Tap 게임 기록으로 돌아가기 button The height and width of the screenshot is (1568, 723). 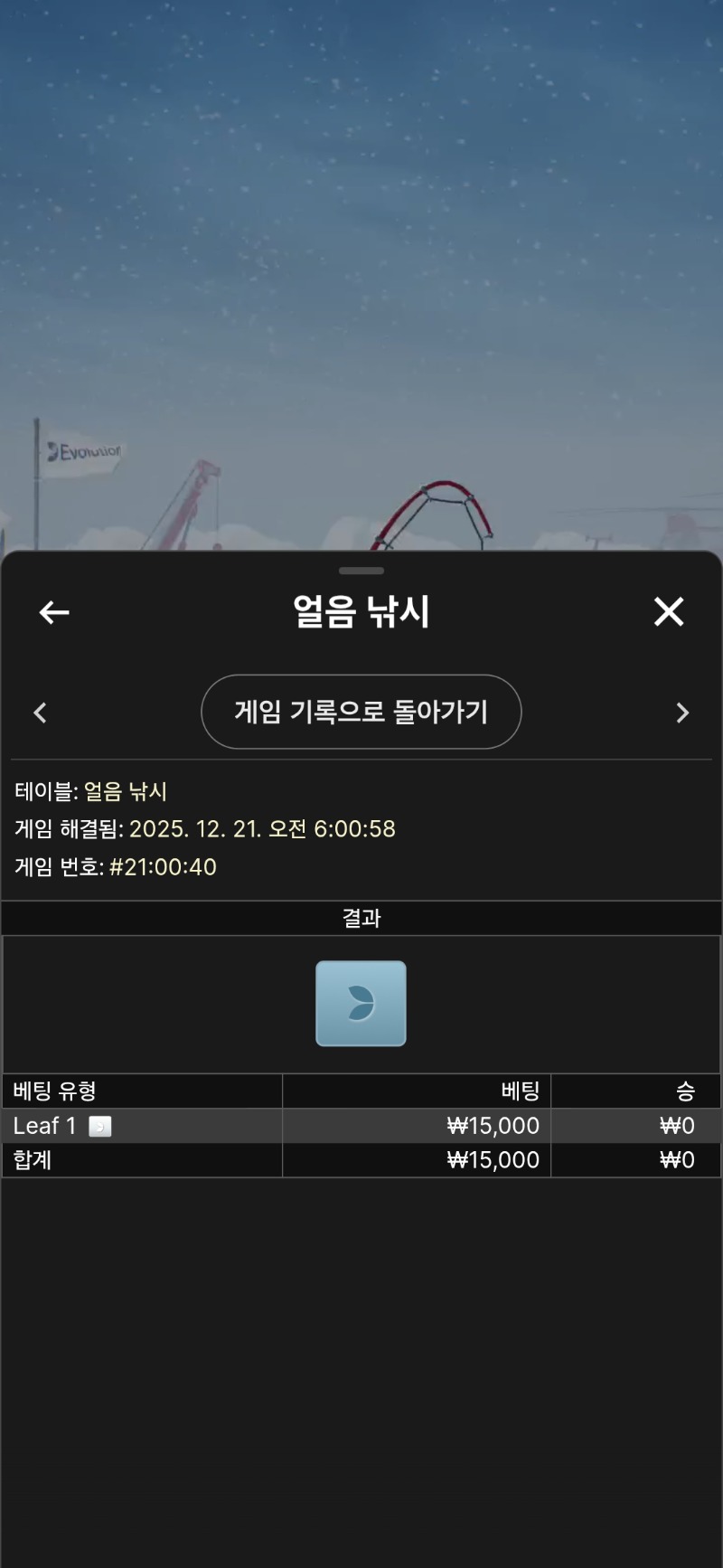(361, 712)
